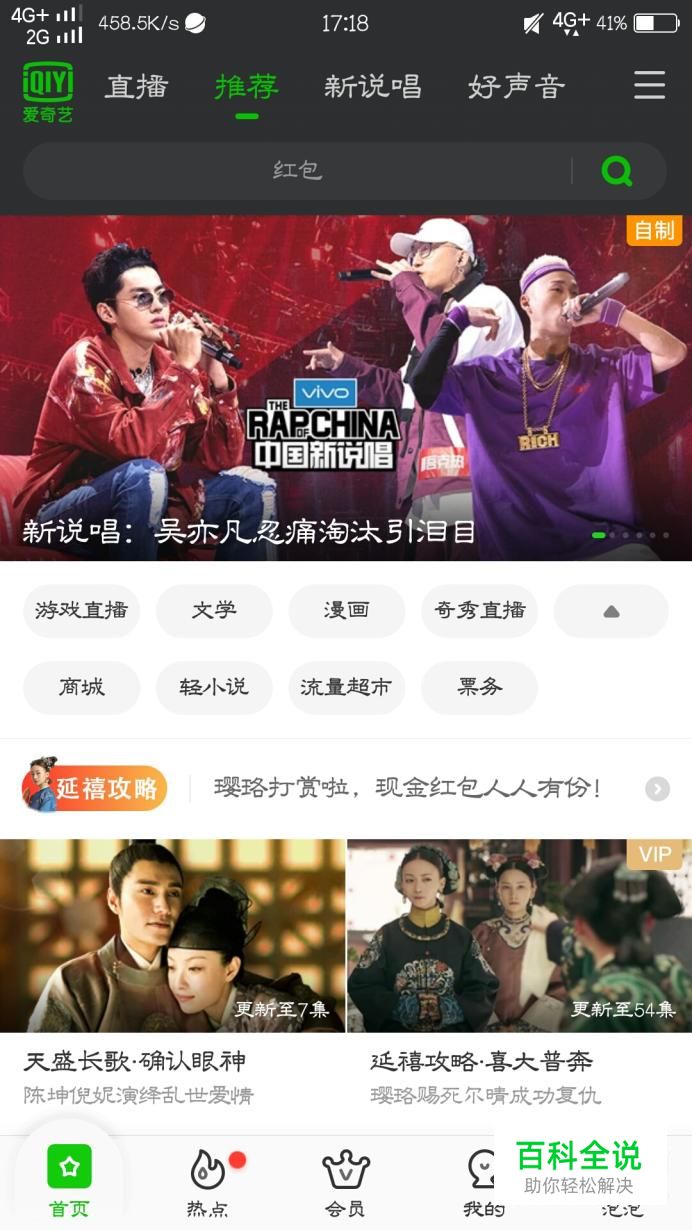Open the 轻小说 chip

[x=214, y=688]
